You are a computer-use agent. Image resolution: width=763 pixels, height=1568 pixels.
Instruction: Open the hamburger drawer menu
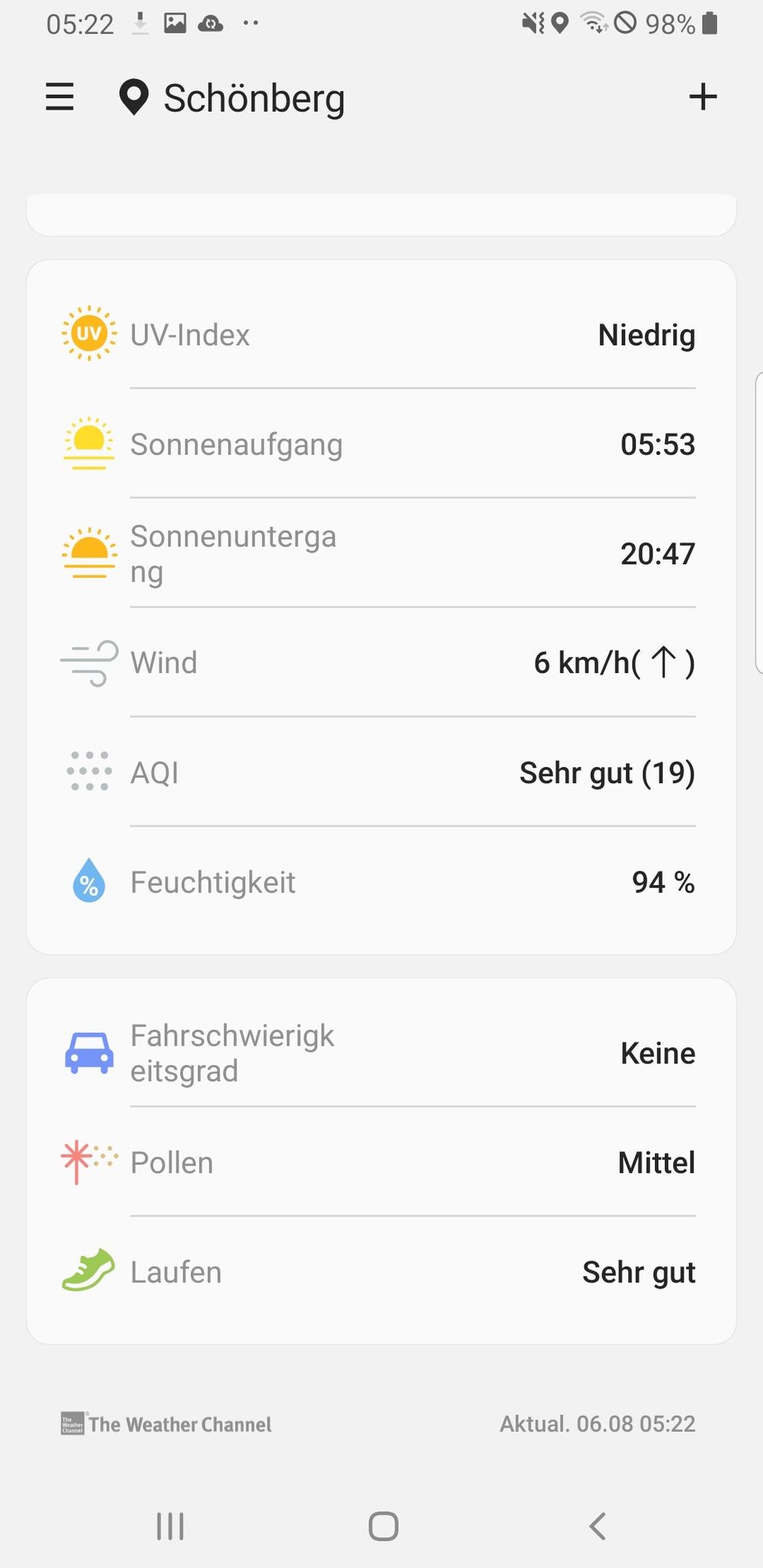tap(60, 97)
